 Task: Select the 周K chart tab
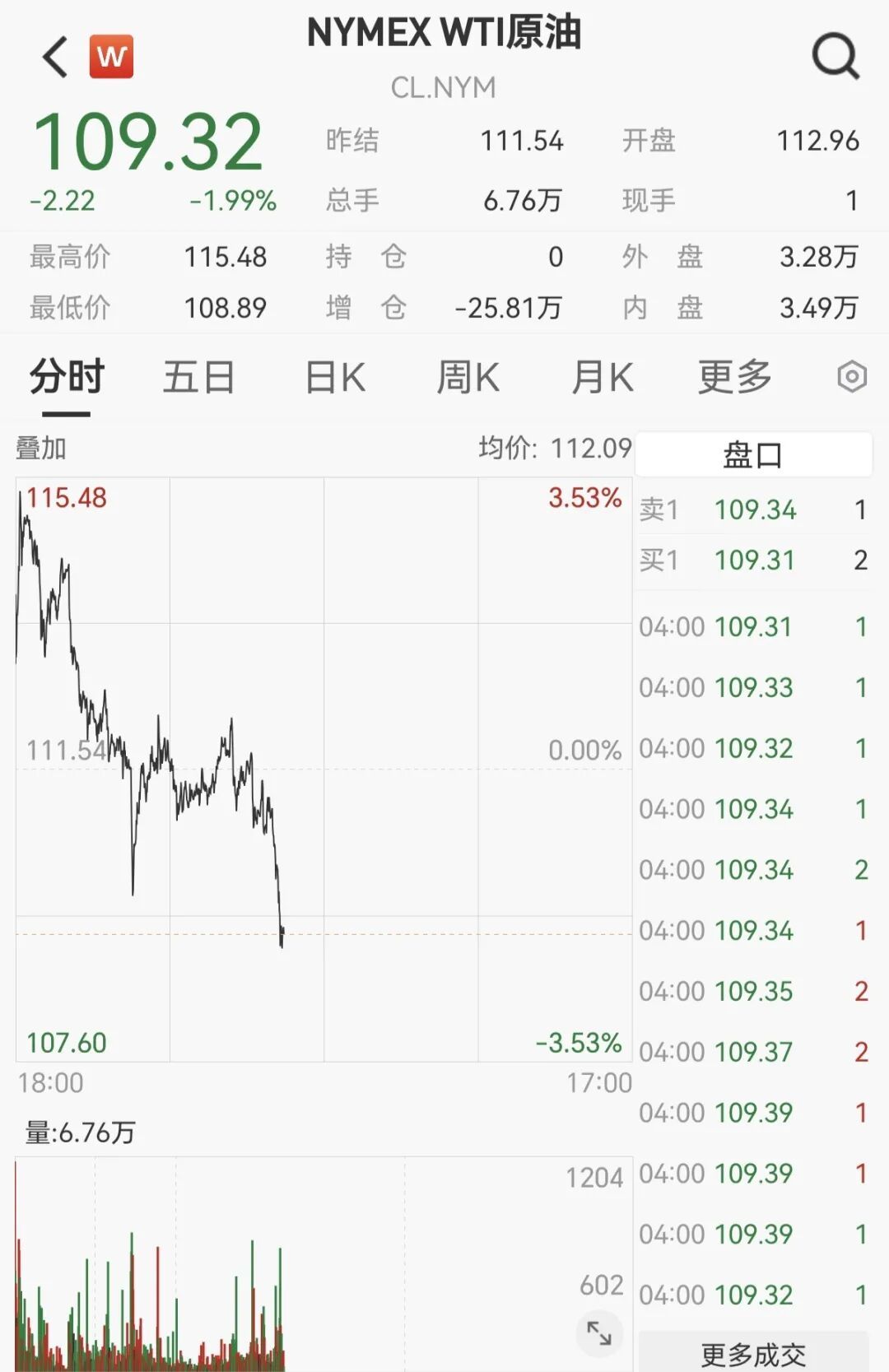(468, 378)
